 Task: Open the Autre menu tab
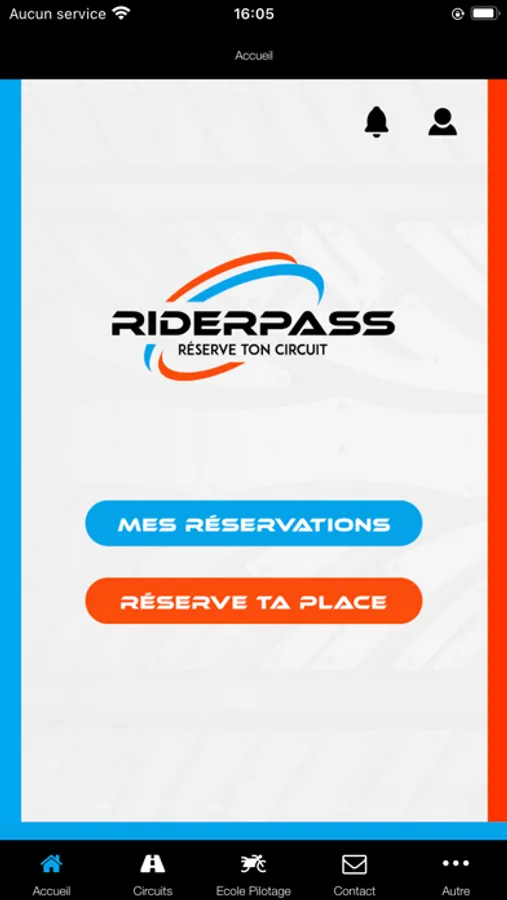tap(456, 874)
